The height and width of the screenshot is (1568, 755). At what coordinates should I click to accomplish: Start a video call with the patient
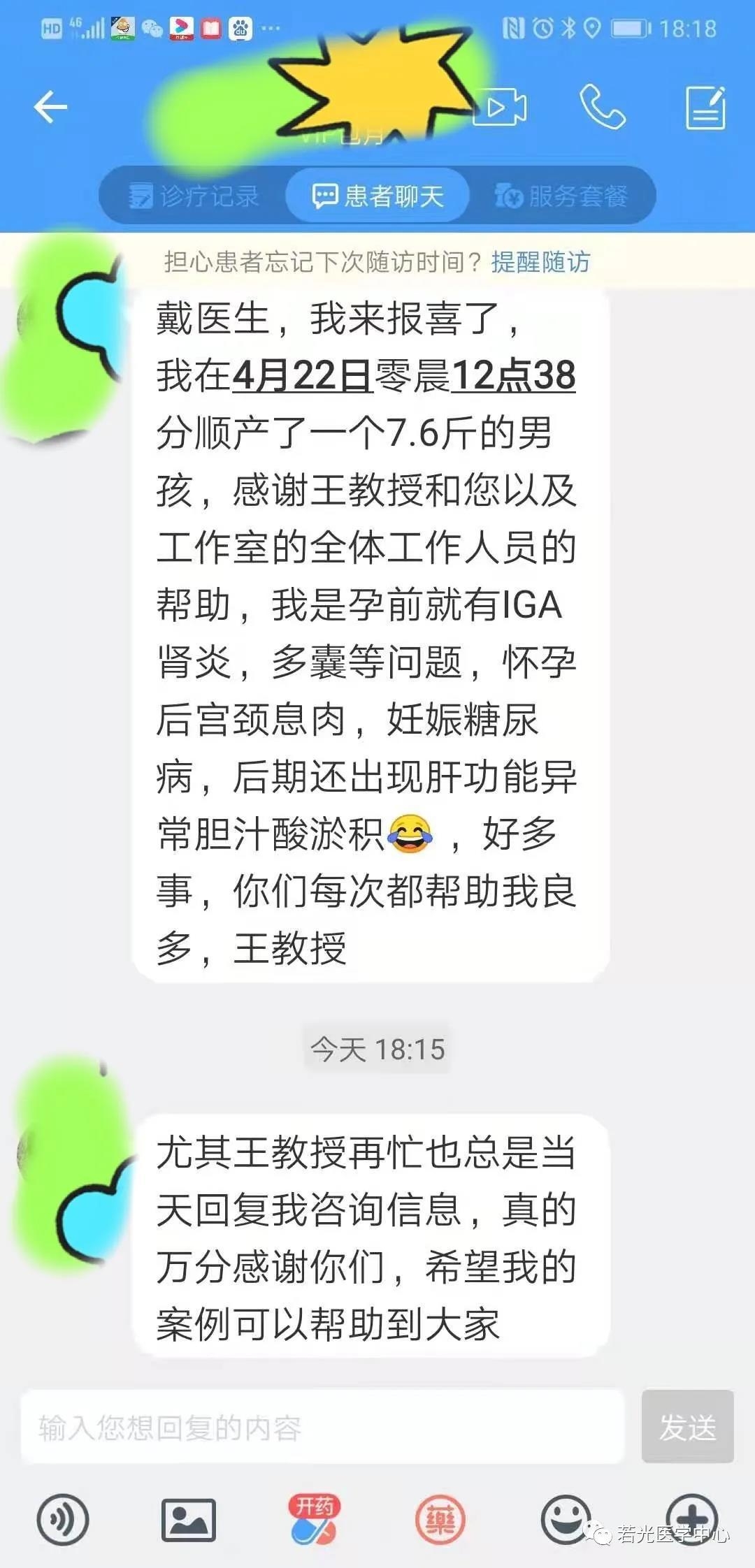click(x=501, y=107)
